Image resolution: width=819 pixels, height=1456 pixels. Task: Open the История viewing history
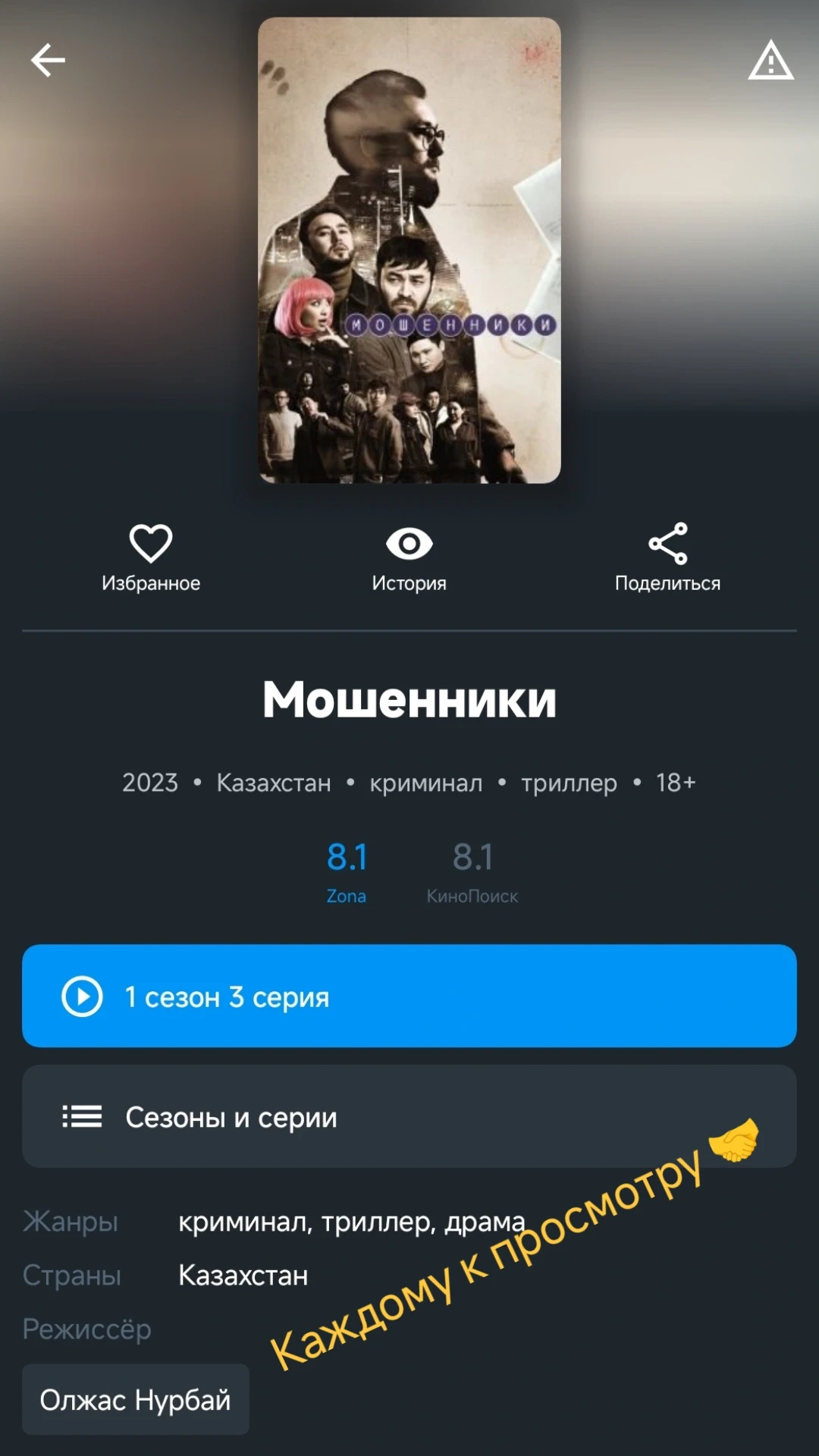pos(409,557)
